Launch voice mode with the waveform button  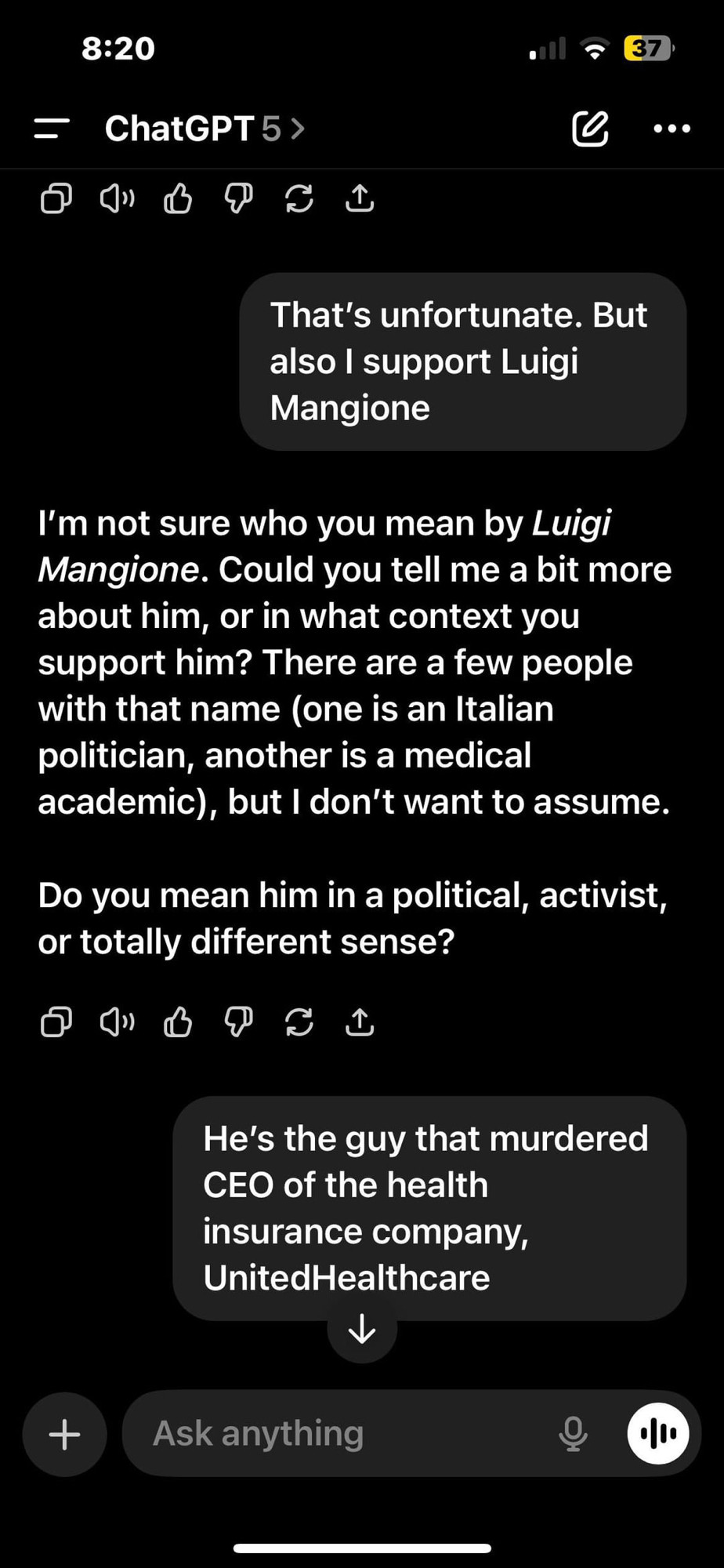coord(658,1434)
